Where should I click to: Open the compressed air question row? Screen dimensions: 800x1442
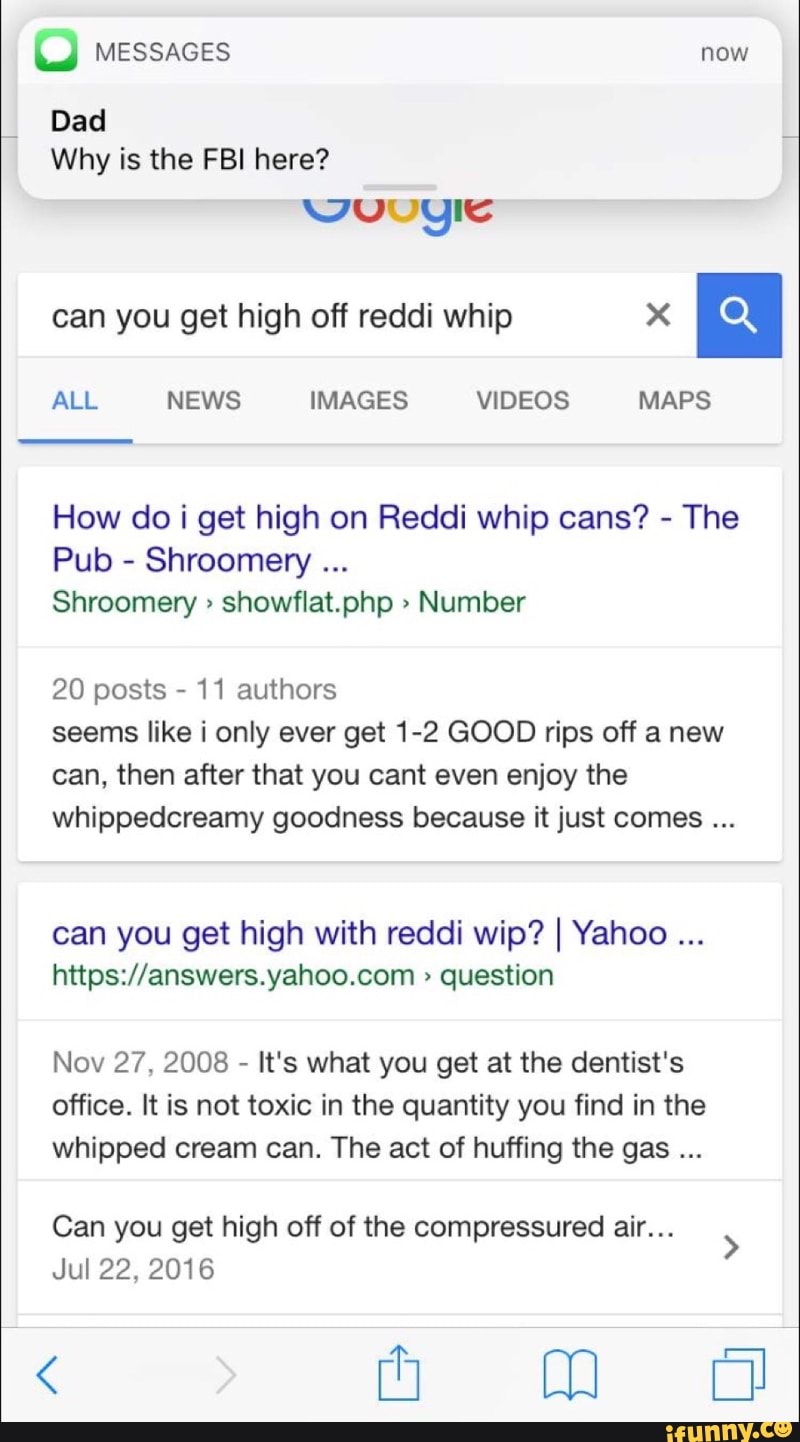click(x=400, y=1247)
